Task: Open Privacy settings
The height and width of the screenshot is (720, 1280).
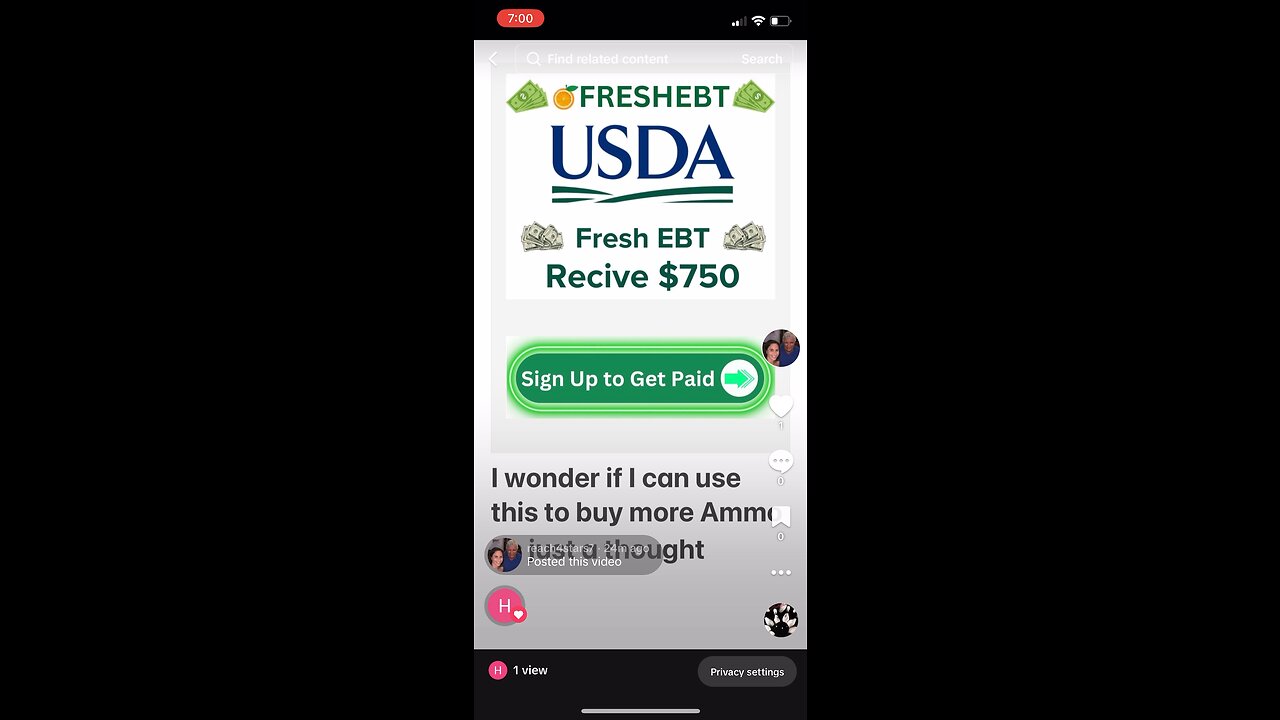Action: coord(747,672)
